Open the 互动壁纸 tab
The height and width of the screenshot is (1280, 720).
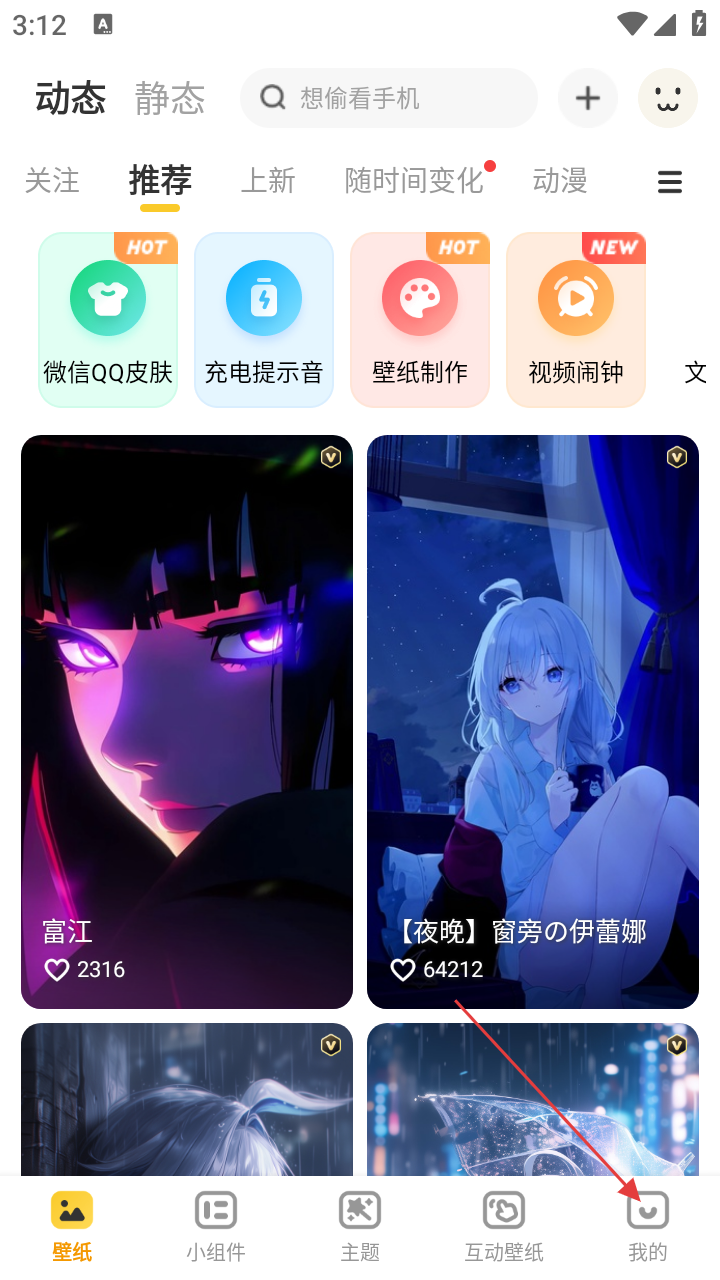click(x=504, y=1226)
